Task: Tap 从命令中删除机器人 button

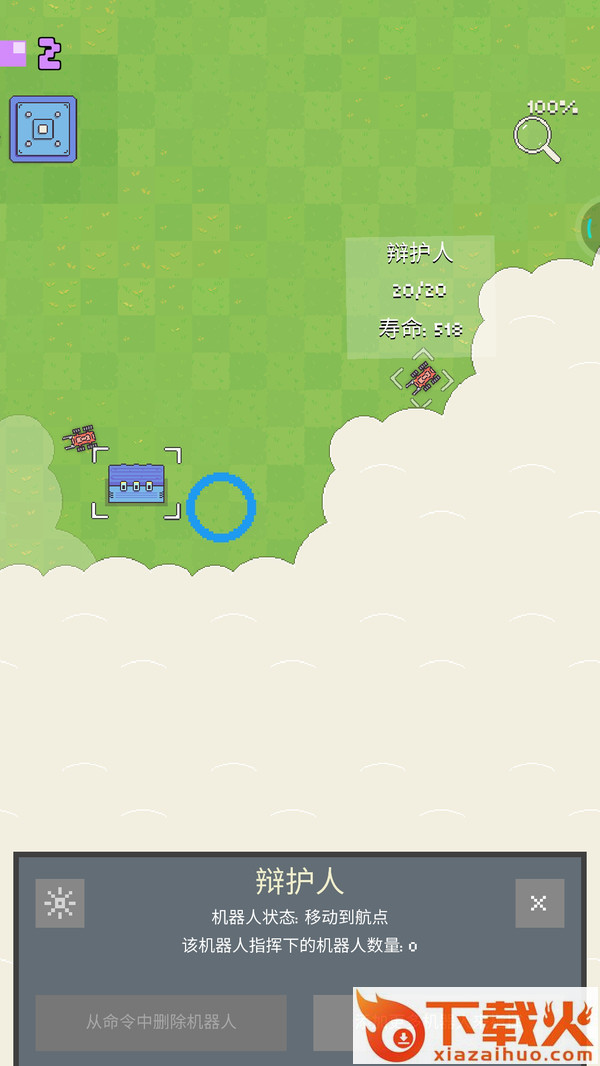Action: (161, 1022)
